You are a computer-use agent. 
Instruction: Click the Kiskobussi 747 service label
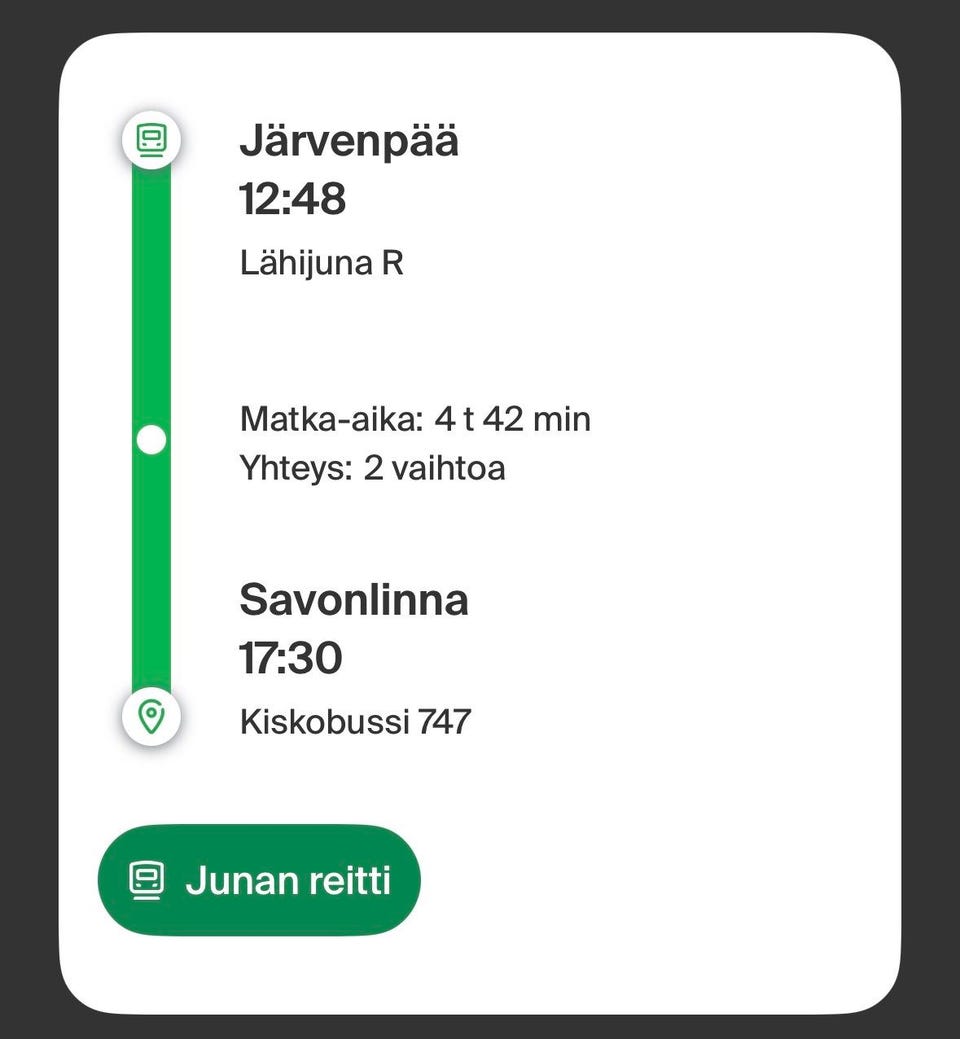click(355, 720)
